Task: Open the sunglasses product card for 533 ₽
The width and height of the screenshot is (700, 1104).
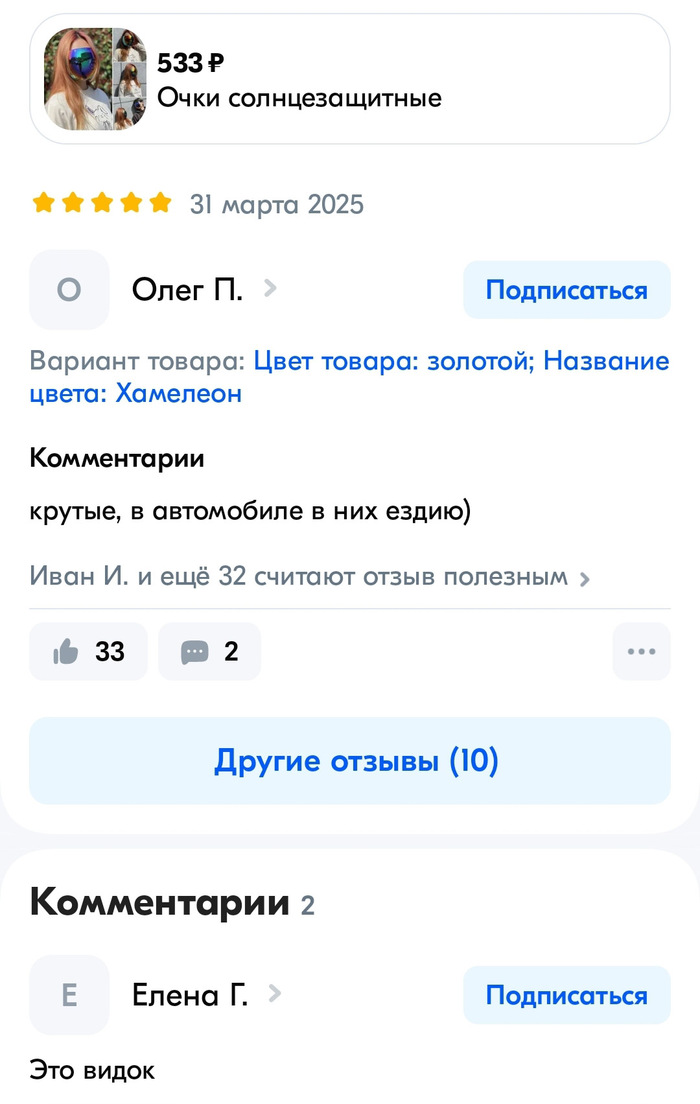Action: (x=349, y=80)
